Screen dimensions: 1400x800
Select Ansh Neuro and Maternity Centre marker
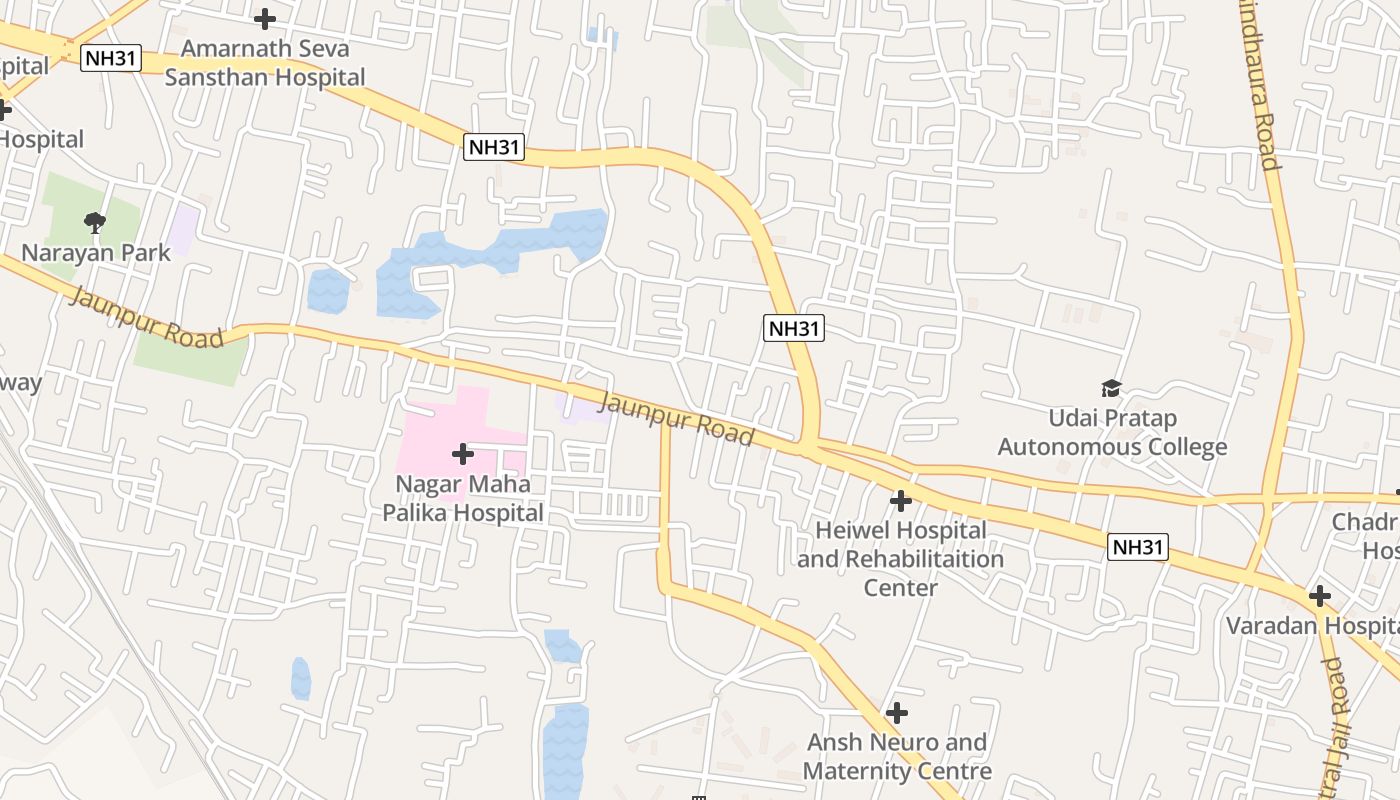pyautogui.click(x=897, y=713)
